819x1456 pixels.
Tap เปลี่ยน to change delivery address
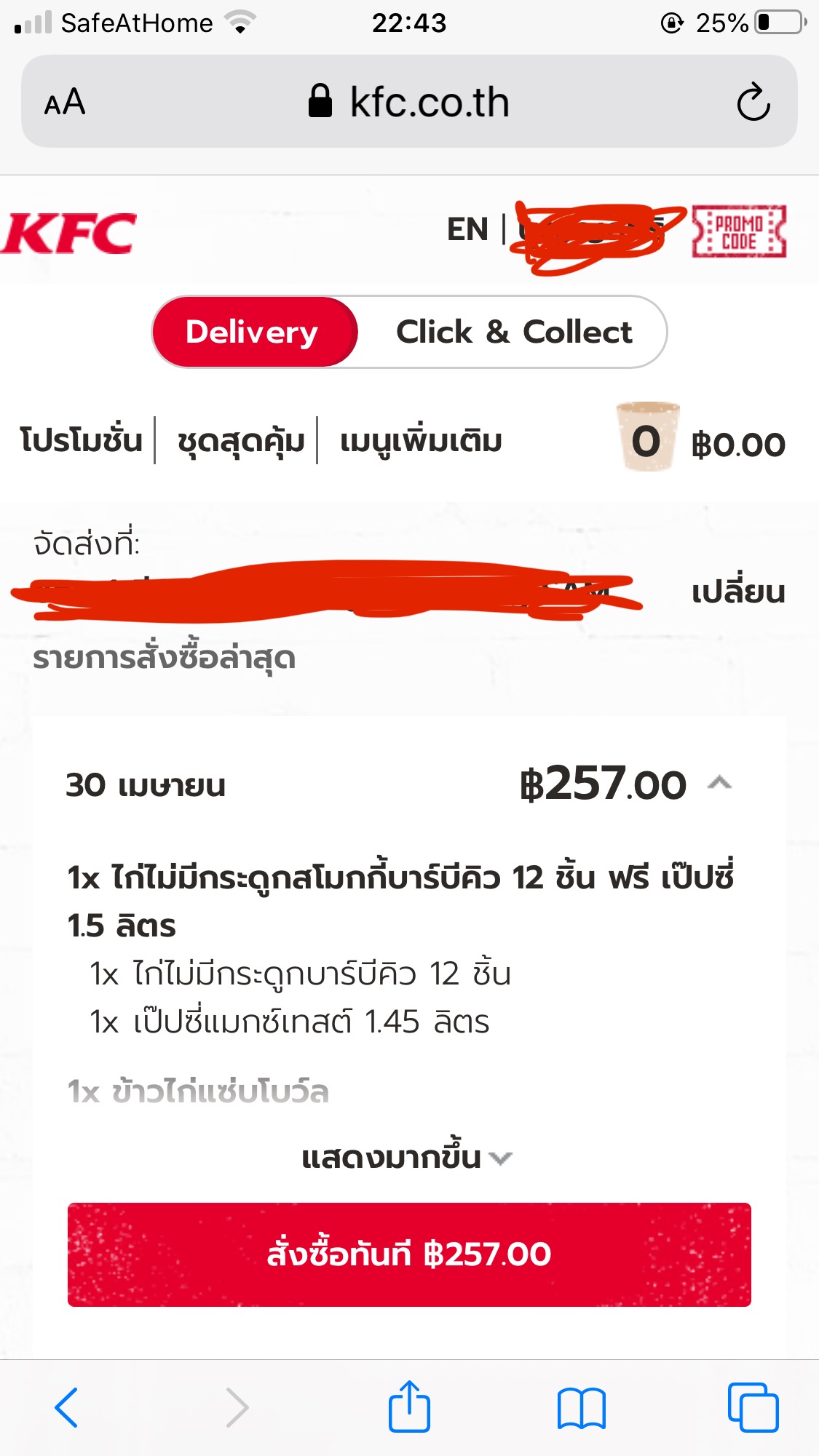point(737,592)
